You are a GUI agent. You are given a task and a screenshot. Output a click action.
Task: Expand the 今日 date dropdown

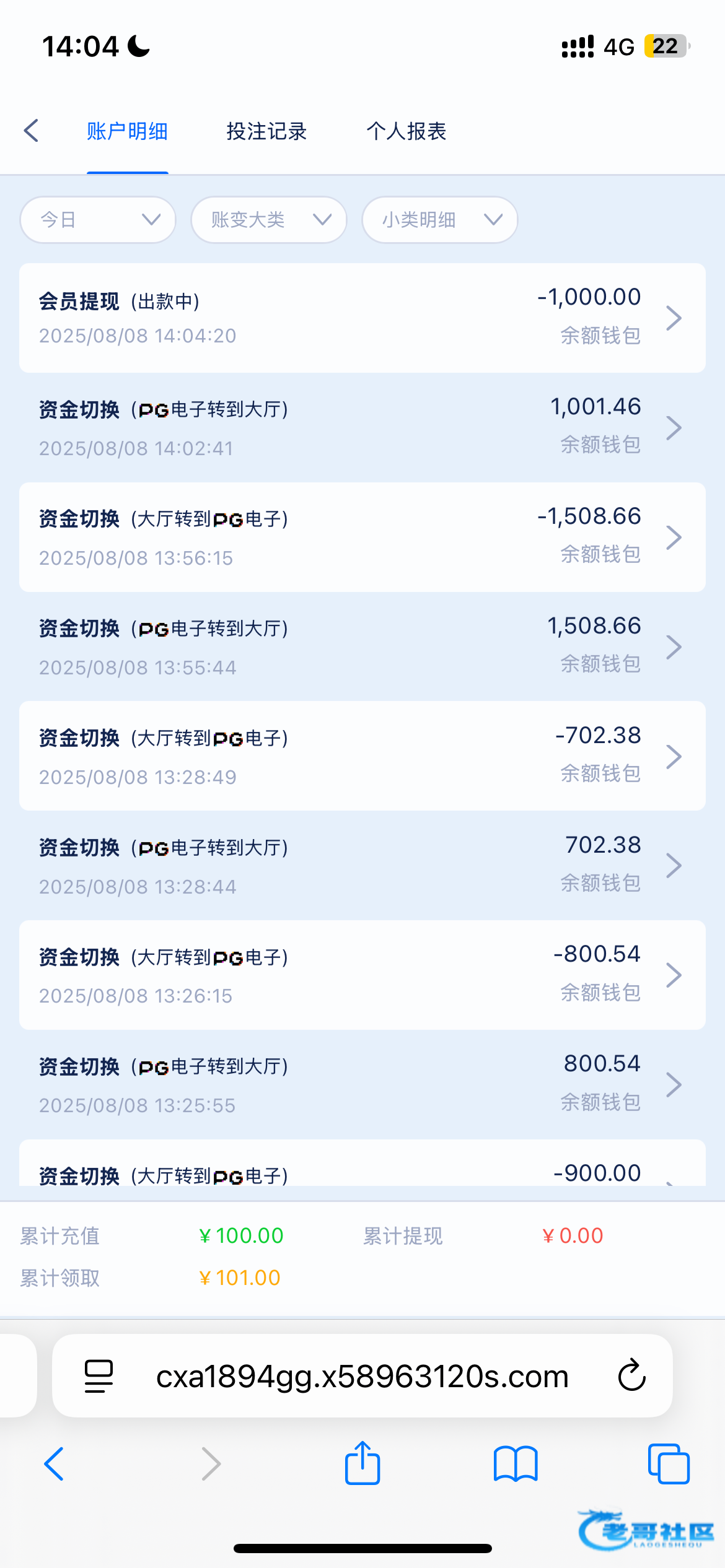(x=98, y=220)
